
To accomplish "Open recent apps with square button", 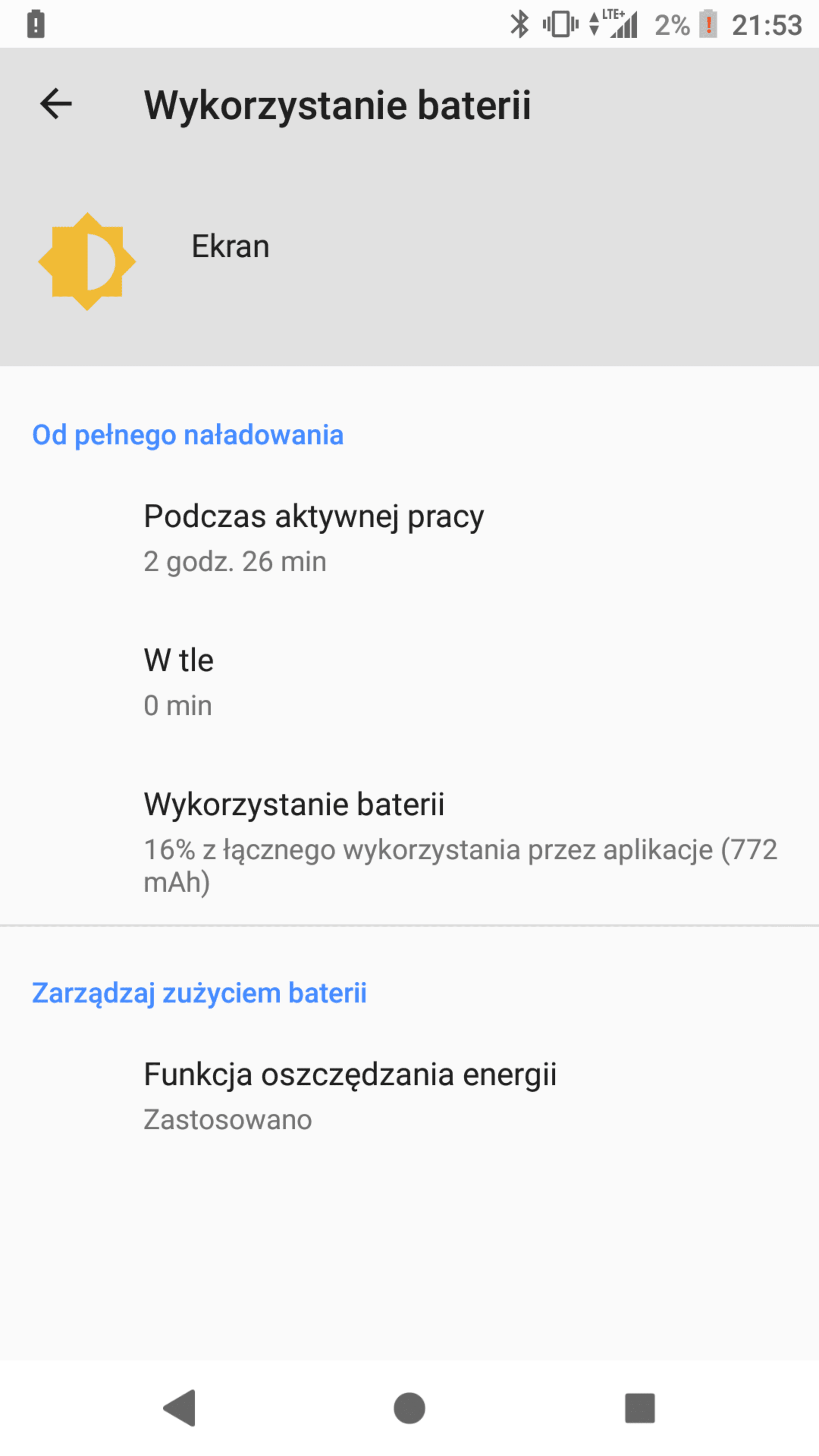I will click(x=640, y=1407).
